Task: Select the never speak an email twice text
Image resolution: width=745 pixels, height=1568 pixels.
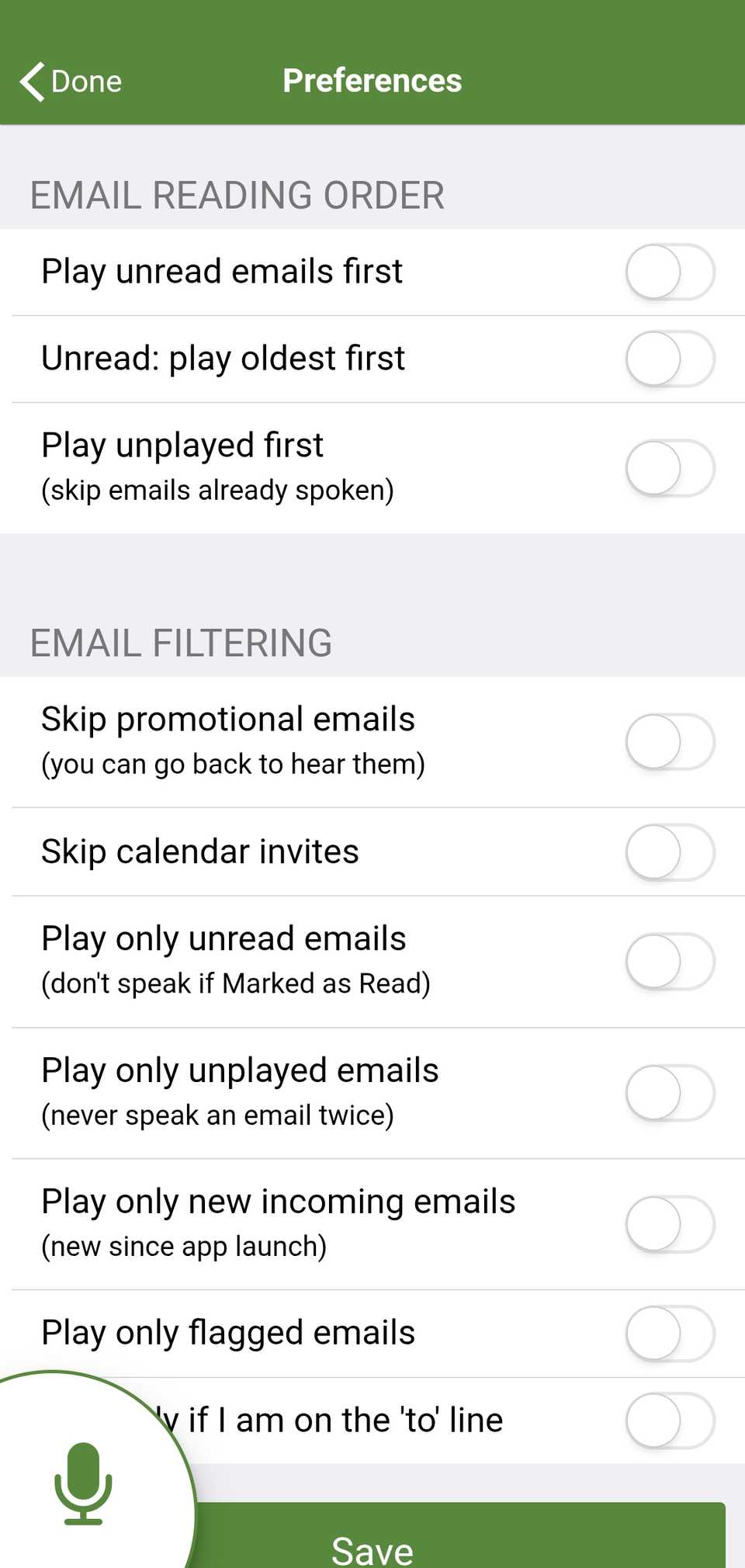Action: click(217, 1115)
